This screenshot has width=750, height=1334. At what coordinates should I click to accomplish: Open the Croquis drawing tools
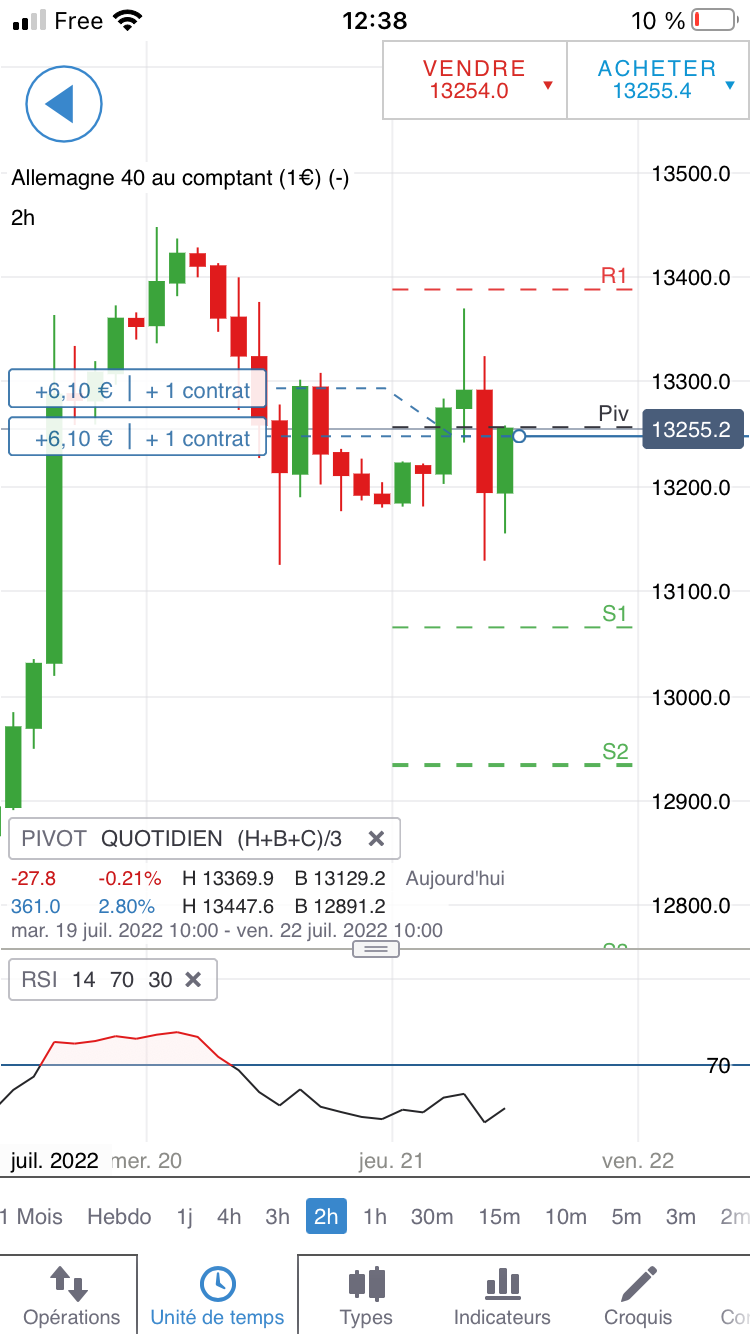[x=637, y=1296]
